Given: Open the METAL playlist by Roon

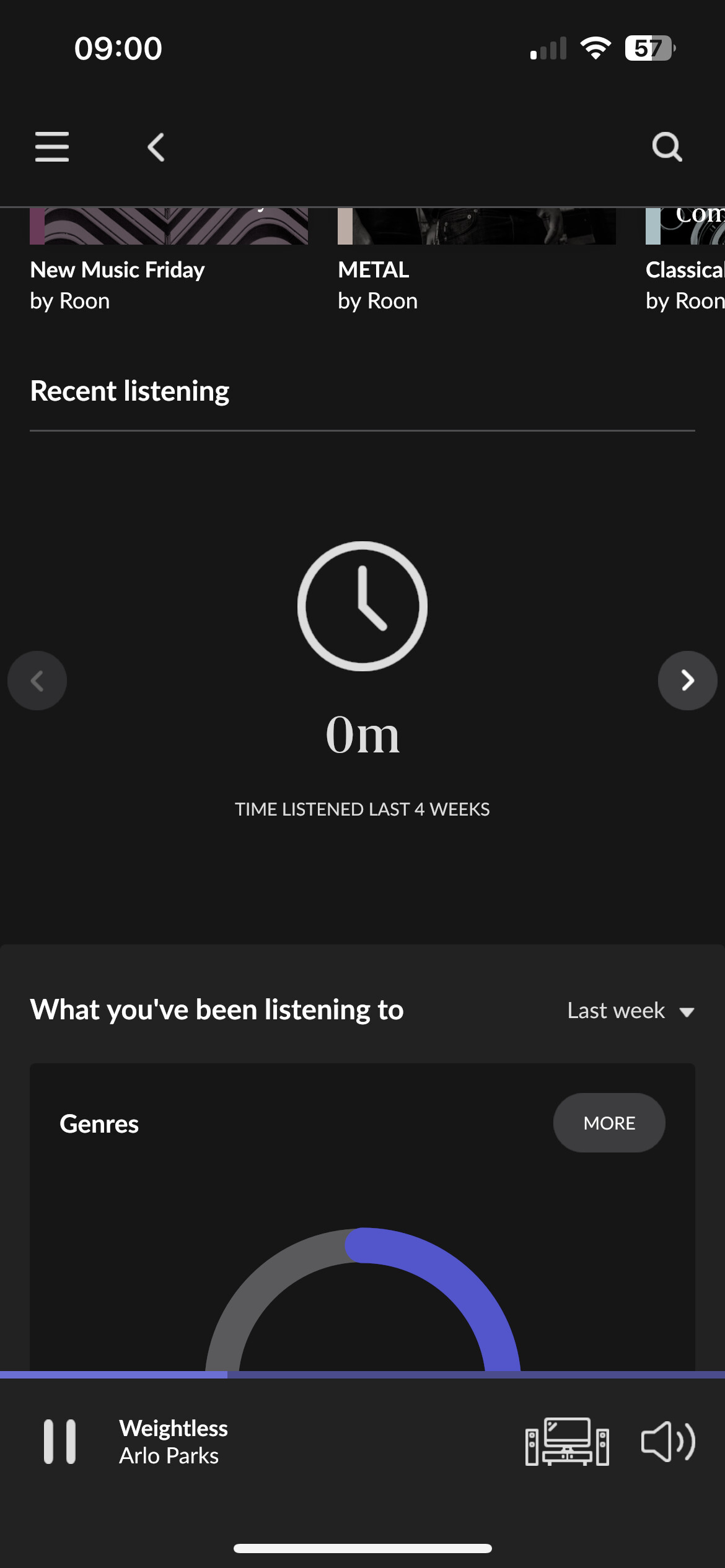Looking at the screenshot, I should pyautogui.click(x=374, y=271).
